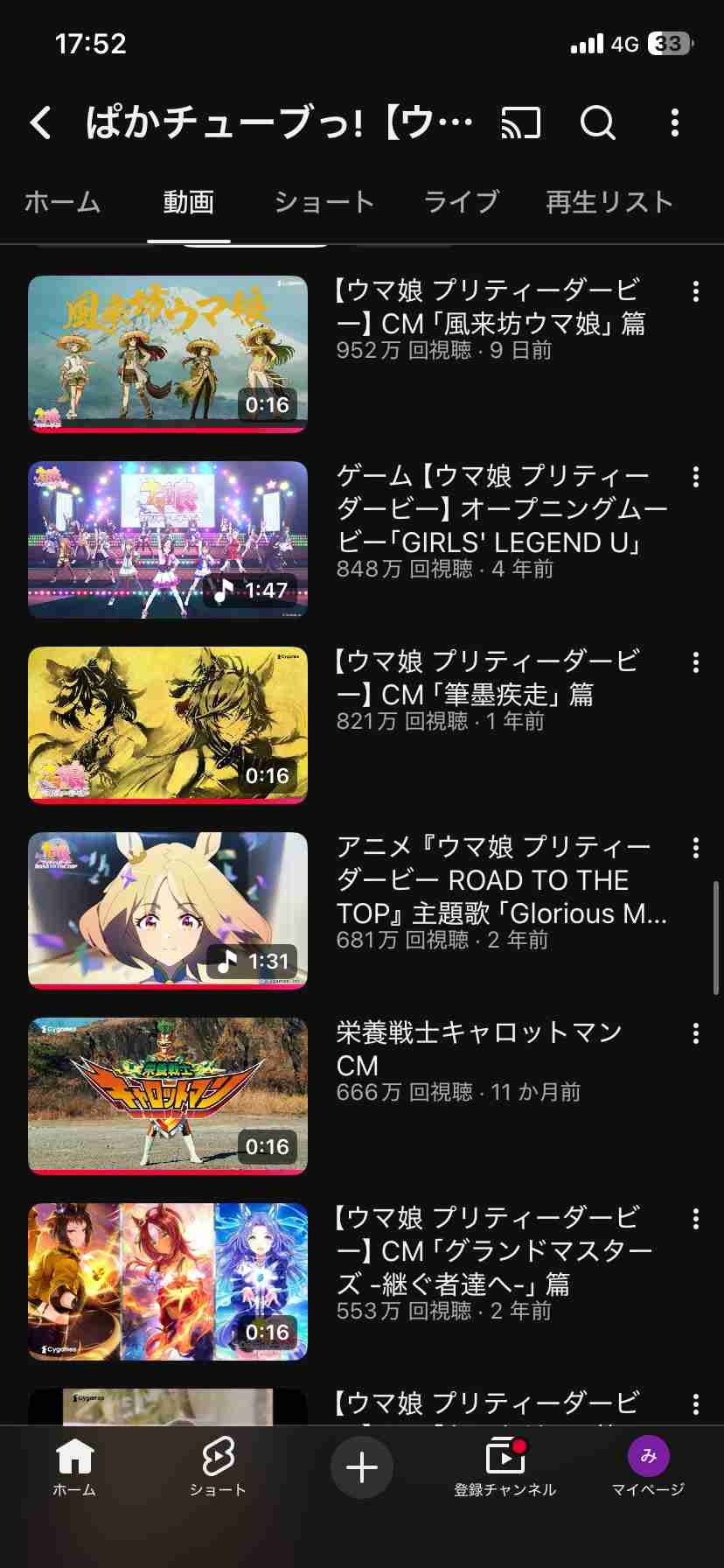Switch to the ホーム channel tab
The width and height of the screenshot is (724, 1568).
[62, 202]
